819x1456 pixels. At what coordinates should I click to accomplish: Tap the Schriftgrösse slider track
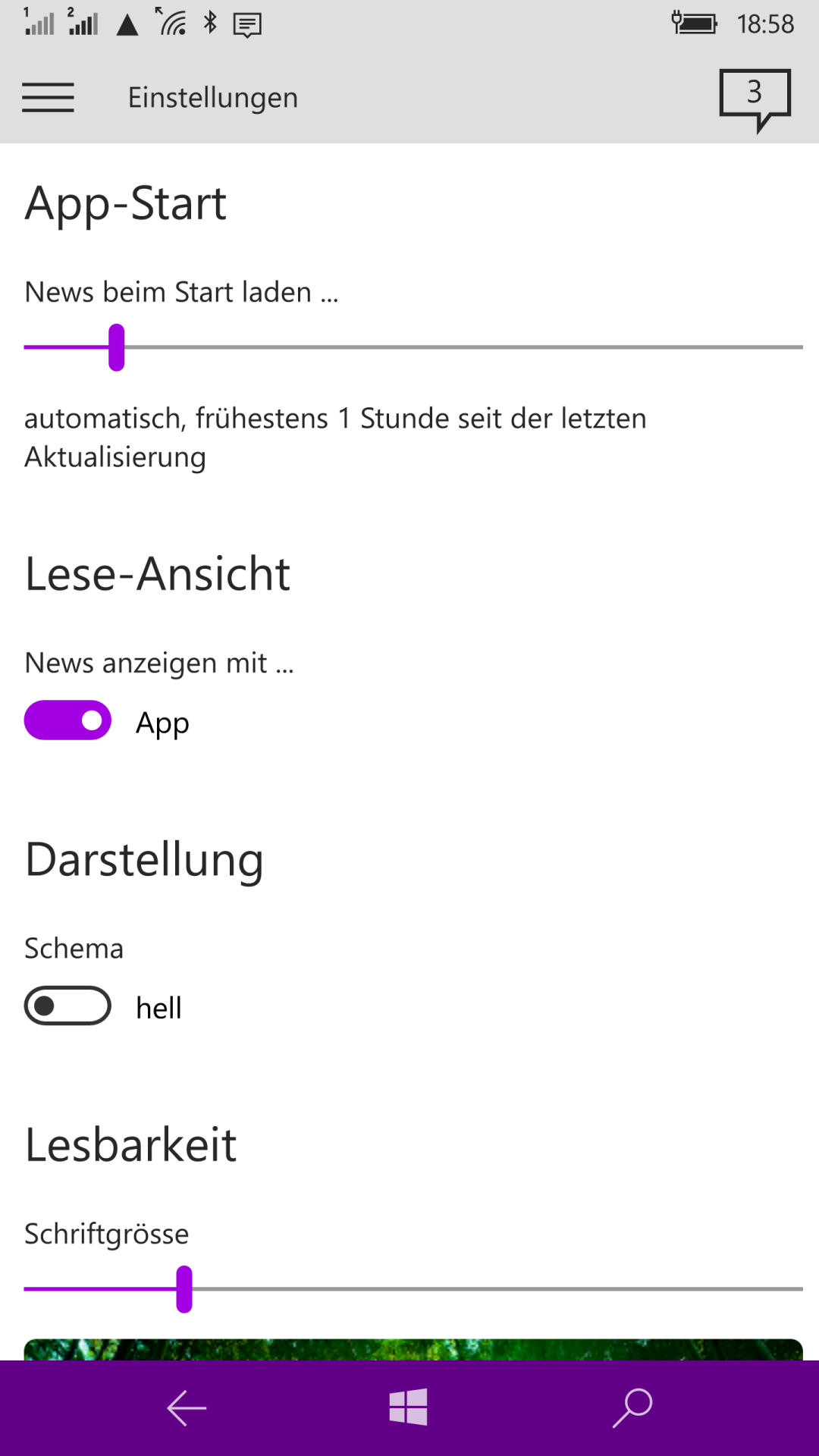[413, 1288]
